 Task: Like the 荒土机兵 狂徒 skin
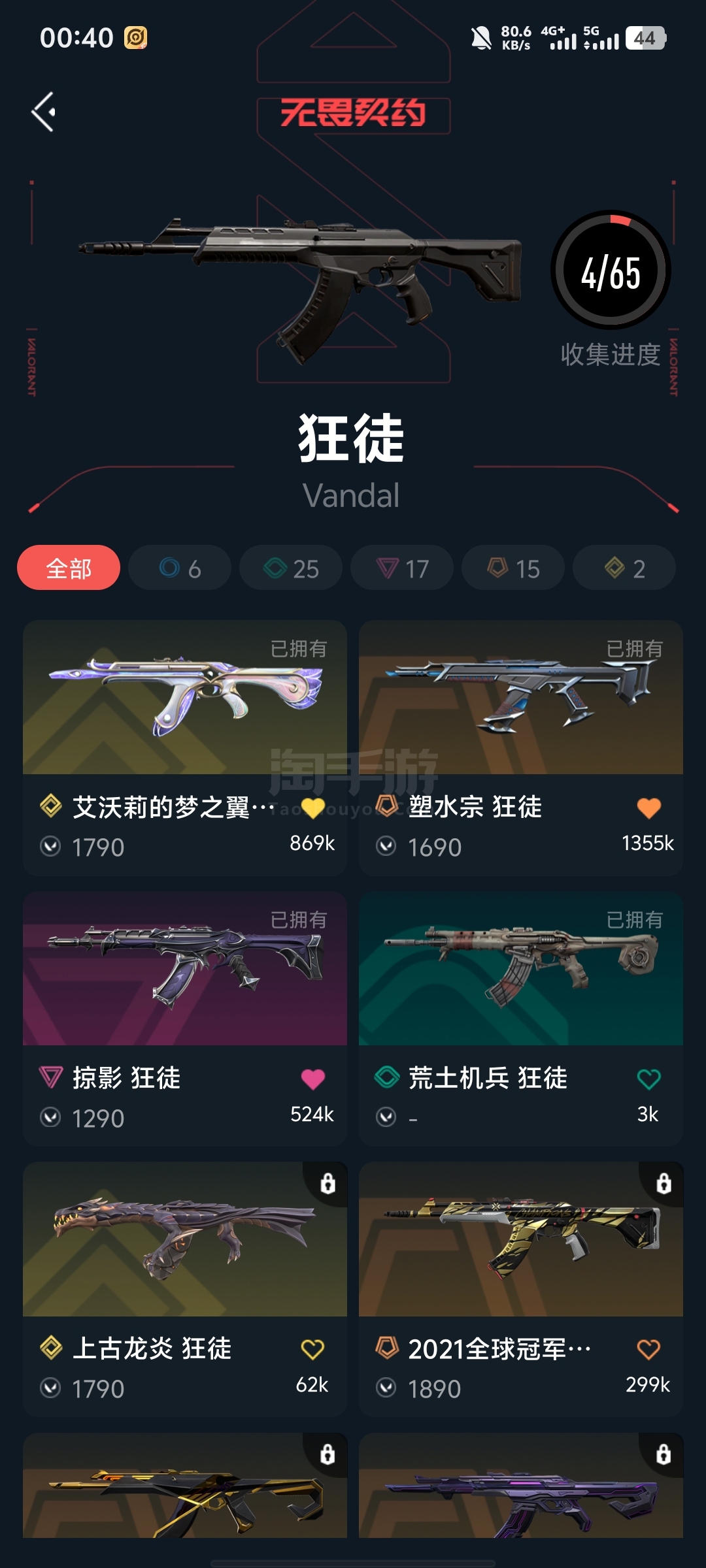click(x=648, y=1079)
